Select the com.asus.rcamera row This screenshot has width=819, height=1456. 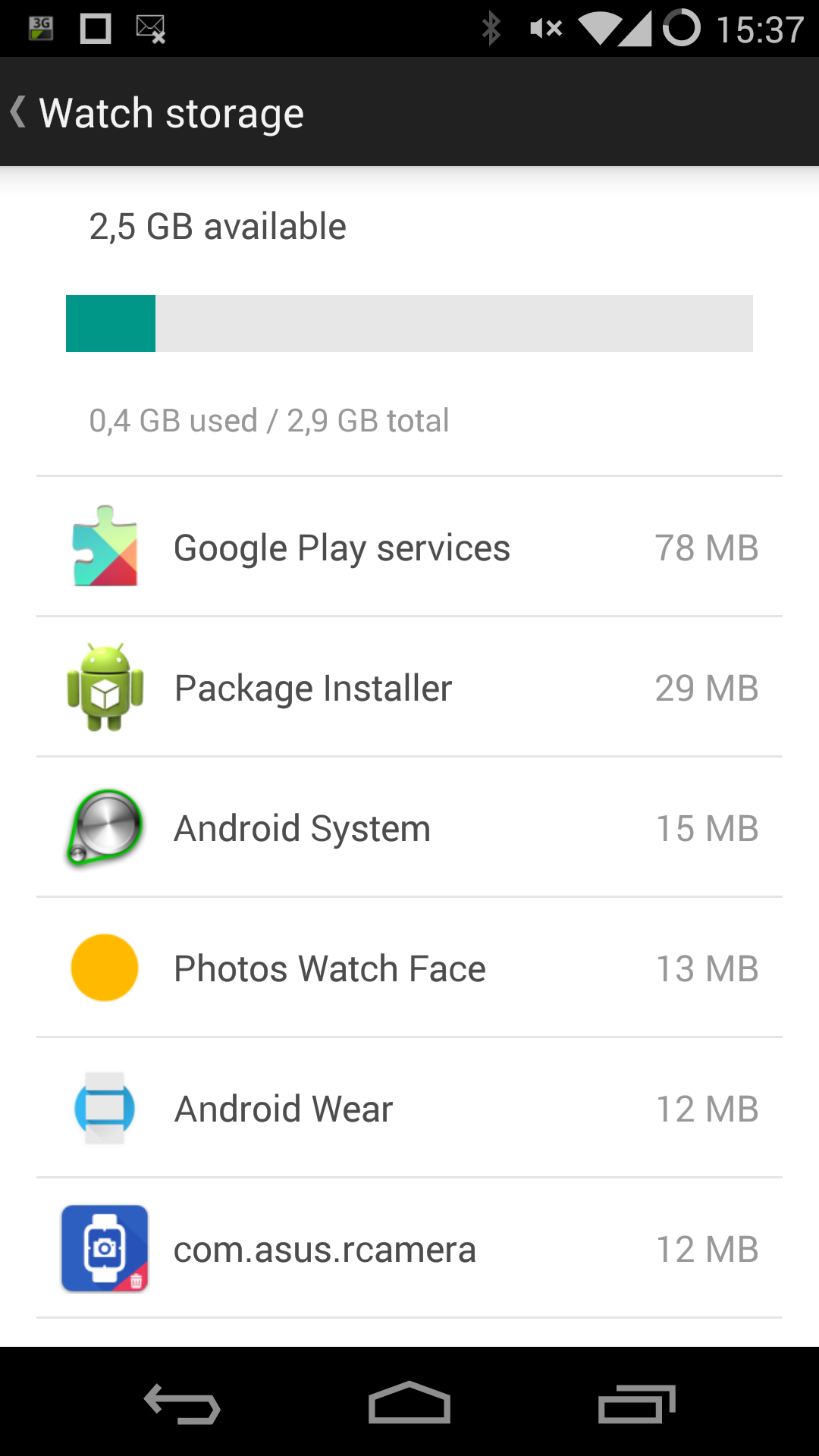409,1249
